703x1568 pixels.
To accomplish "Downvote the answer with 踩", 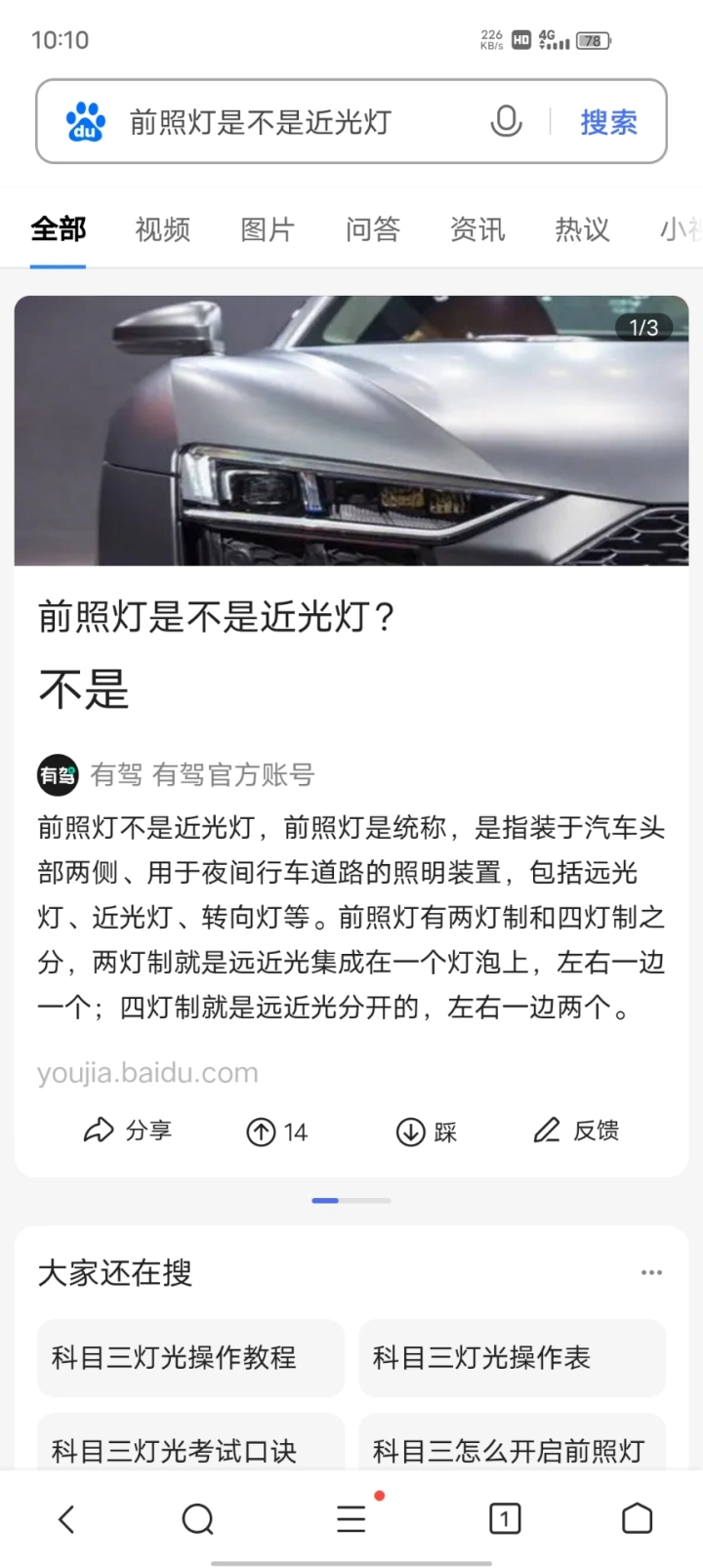I will click(427, 1132).
